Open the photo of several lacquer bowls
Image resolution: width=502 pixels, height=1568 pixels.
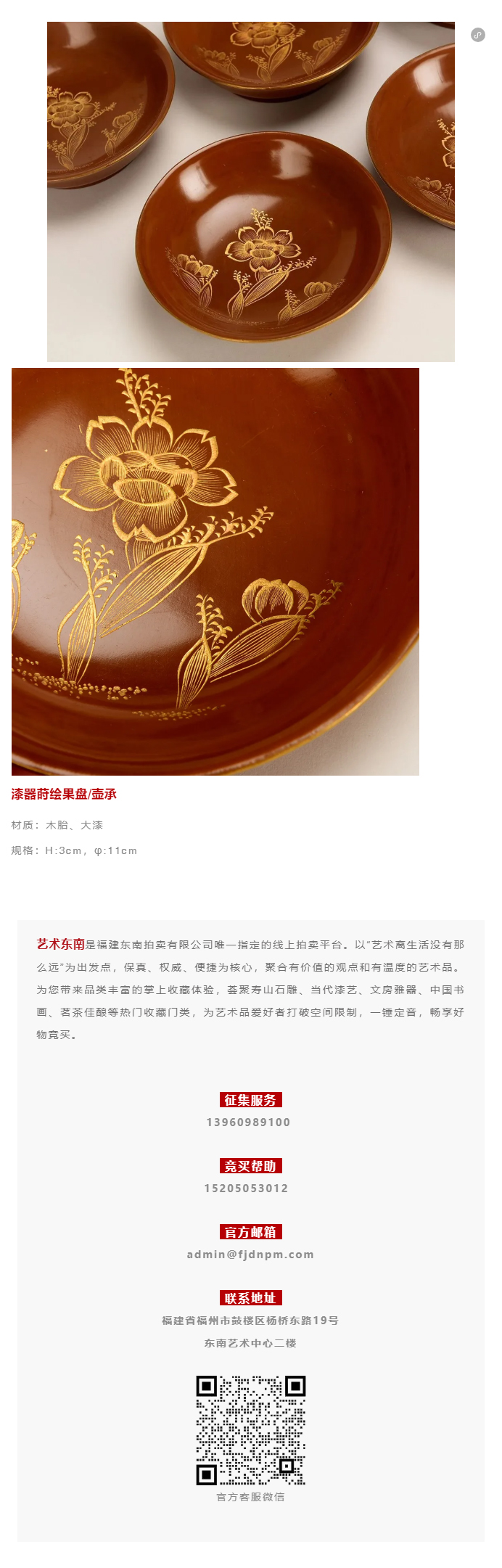point(250,192)
